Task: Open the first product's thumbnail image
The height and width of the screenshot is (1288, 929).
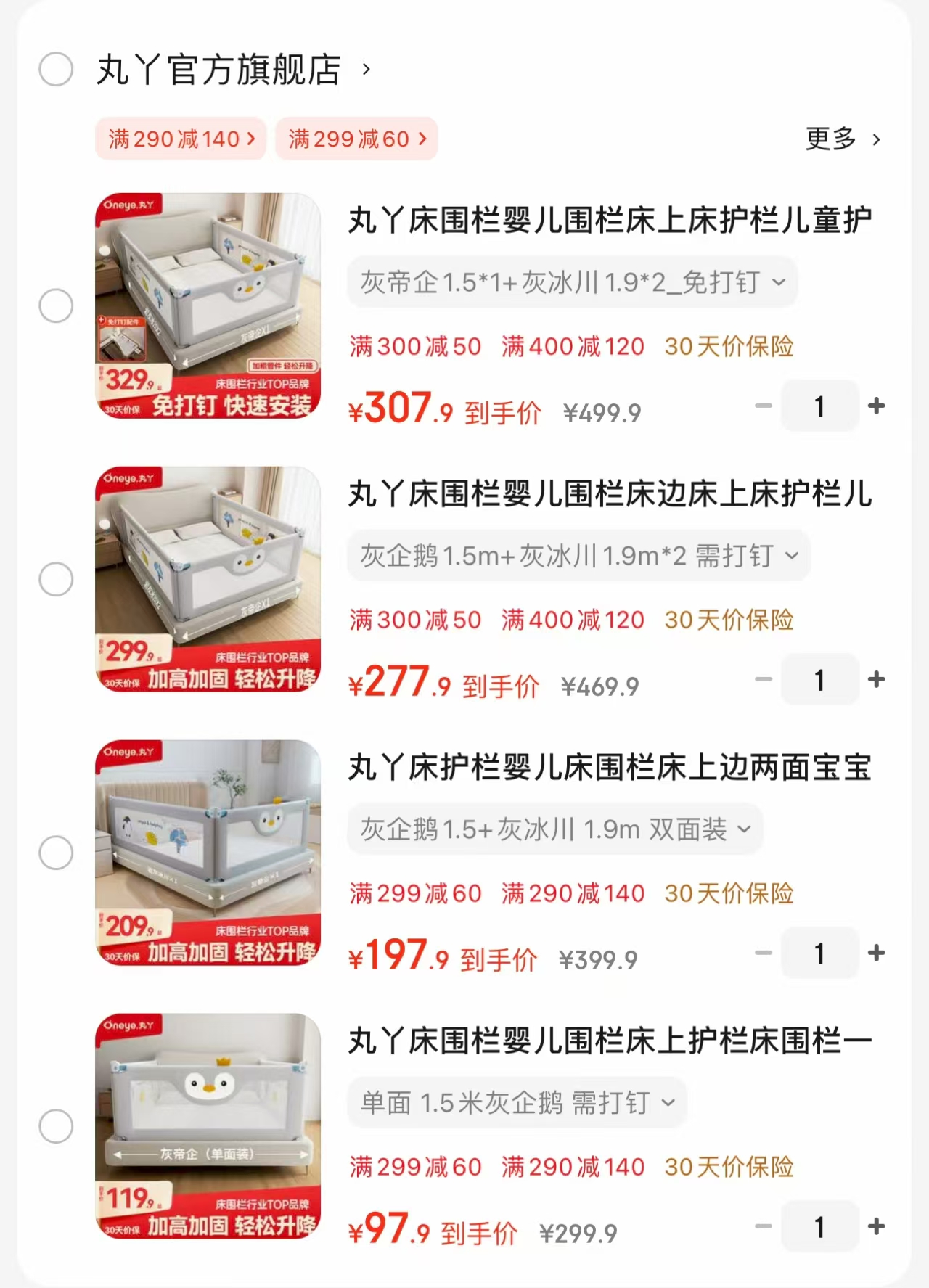Action: [208, 305]
